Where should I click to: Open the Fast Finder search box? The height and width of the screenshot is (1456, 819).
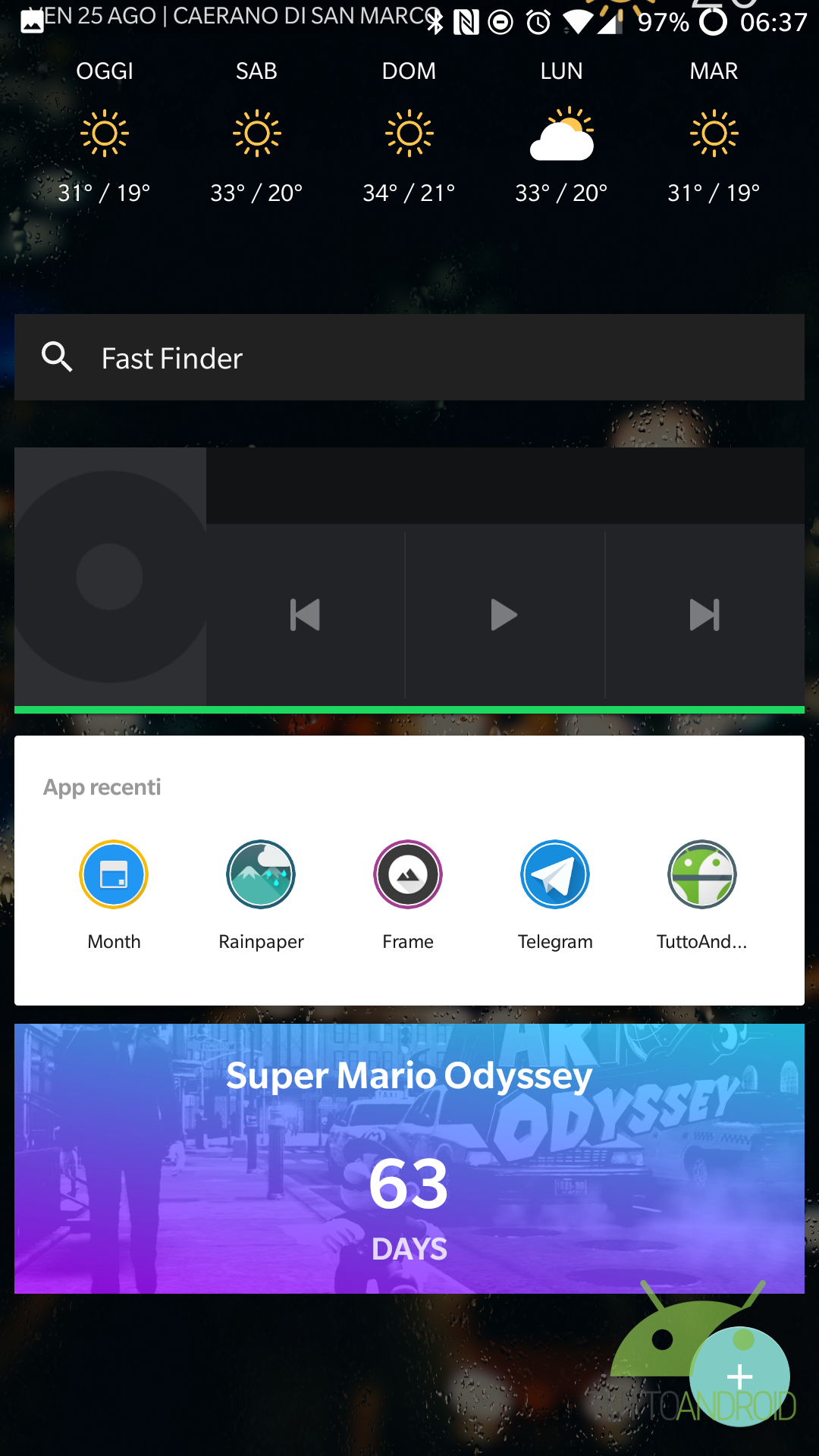(409, 357)
